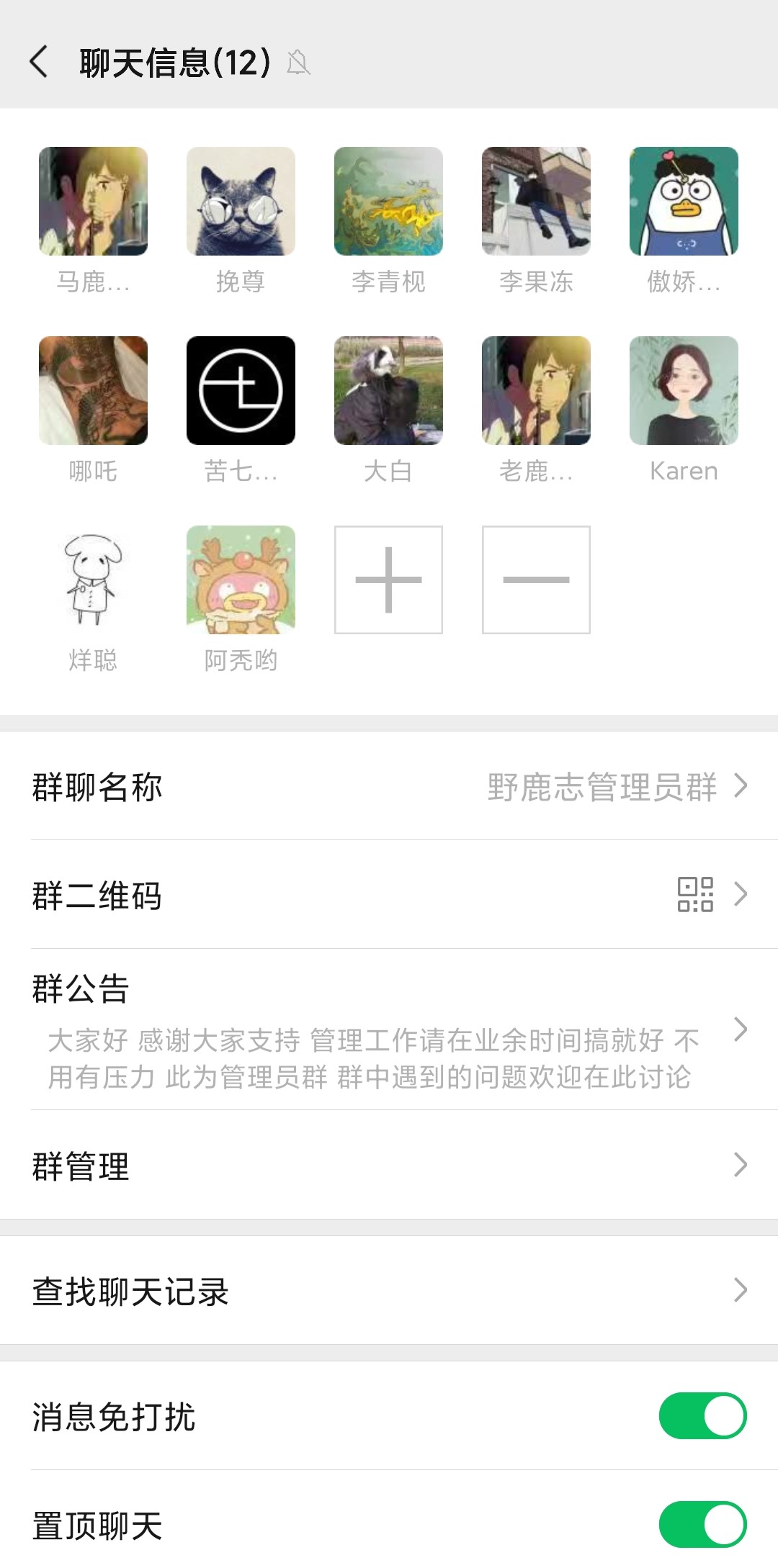Open 李果冻's member profile

536,202
